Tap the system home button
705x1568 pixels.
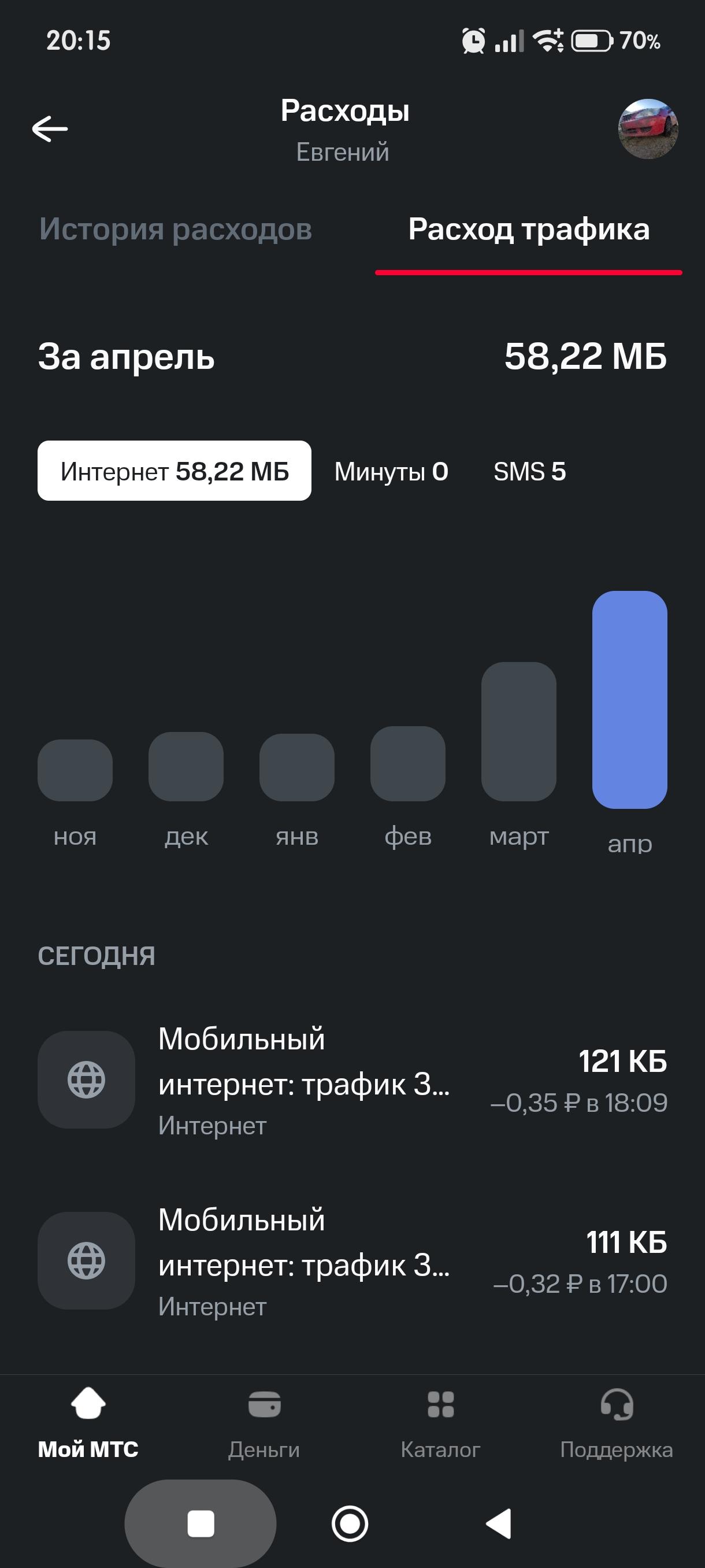point(350,1524)
